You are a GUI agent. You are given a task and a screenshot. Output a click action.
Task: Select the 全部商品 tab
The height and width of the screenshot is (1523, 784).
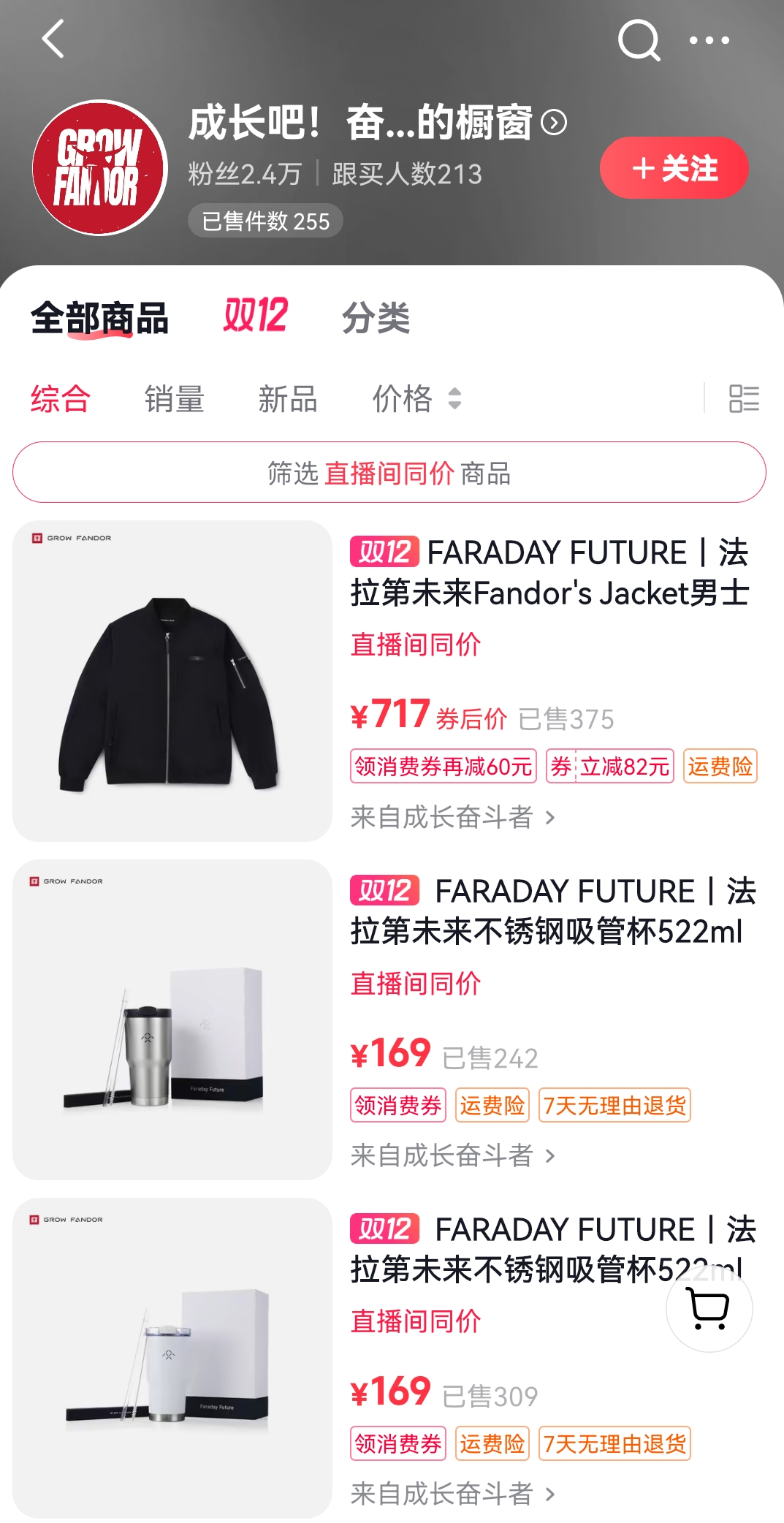[x=100, y=318]
